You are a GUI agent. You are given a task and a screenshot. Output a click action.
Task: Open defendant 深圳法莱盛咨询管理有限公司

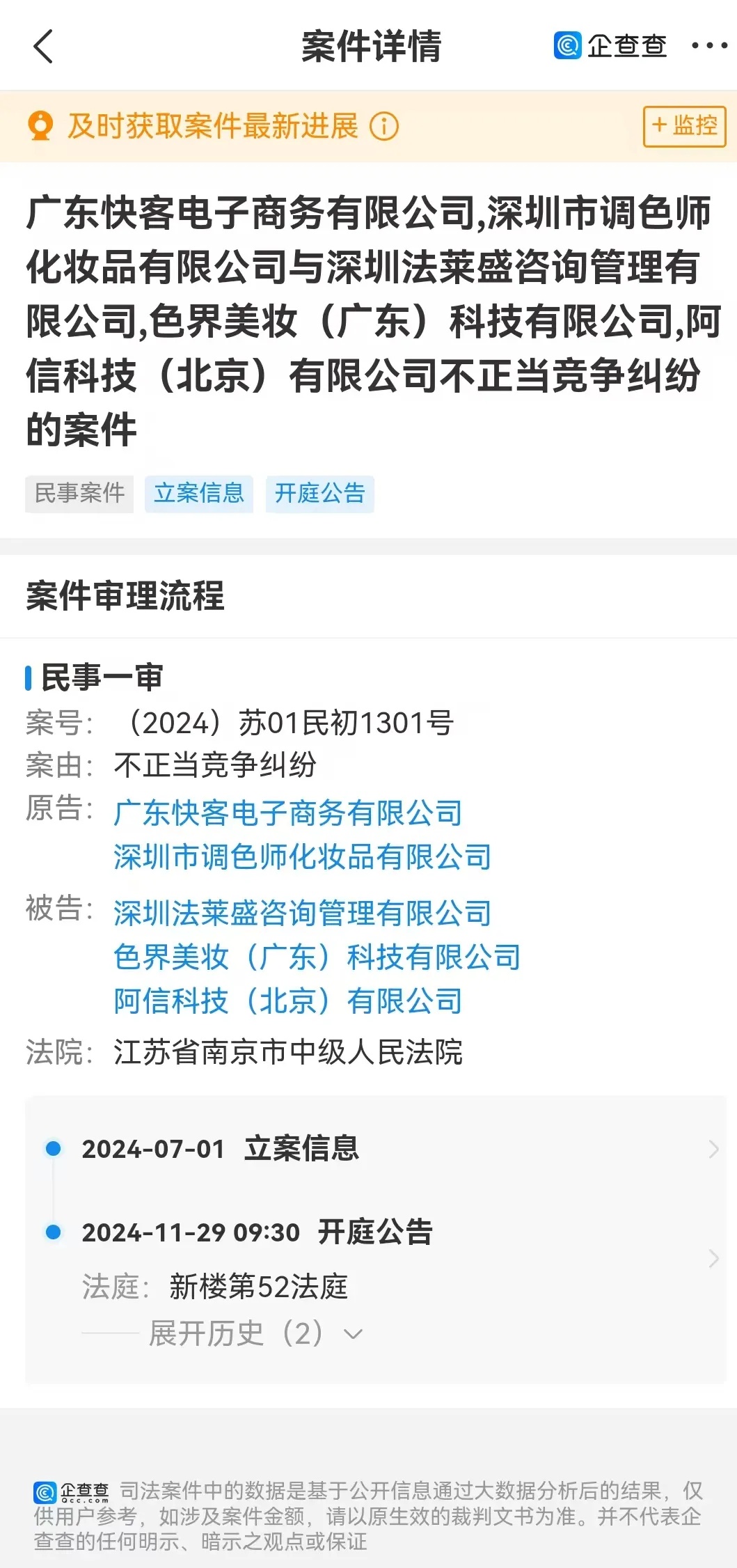(303, 913)
